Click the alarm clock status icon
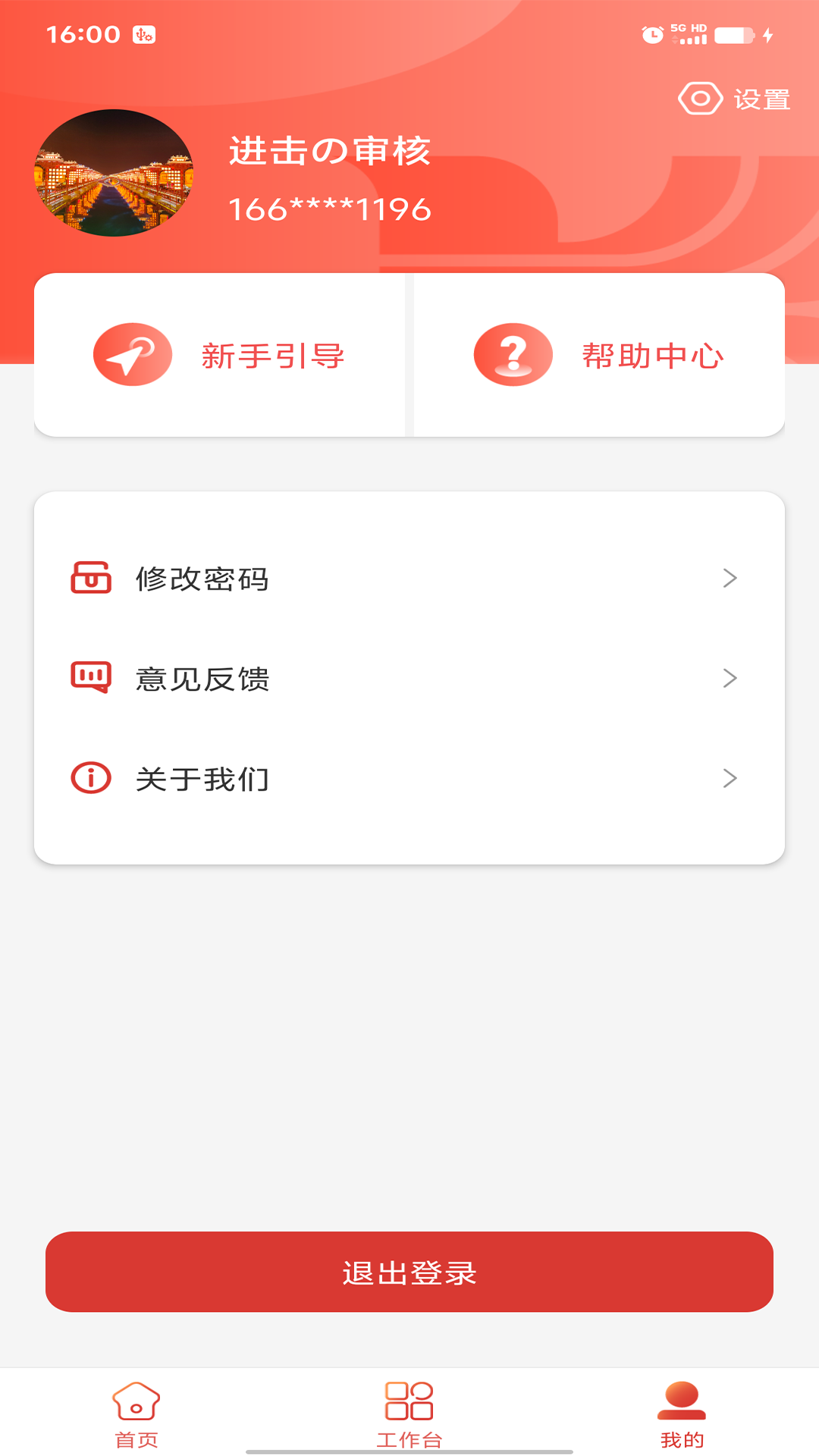The image size is (819, 1456). click(x=653, y=34)
